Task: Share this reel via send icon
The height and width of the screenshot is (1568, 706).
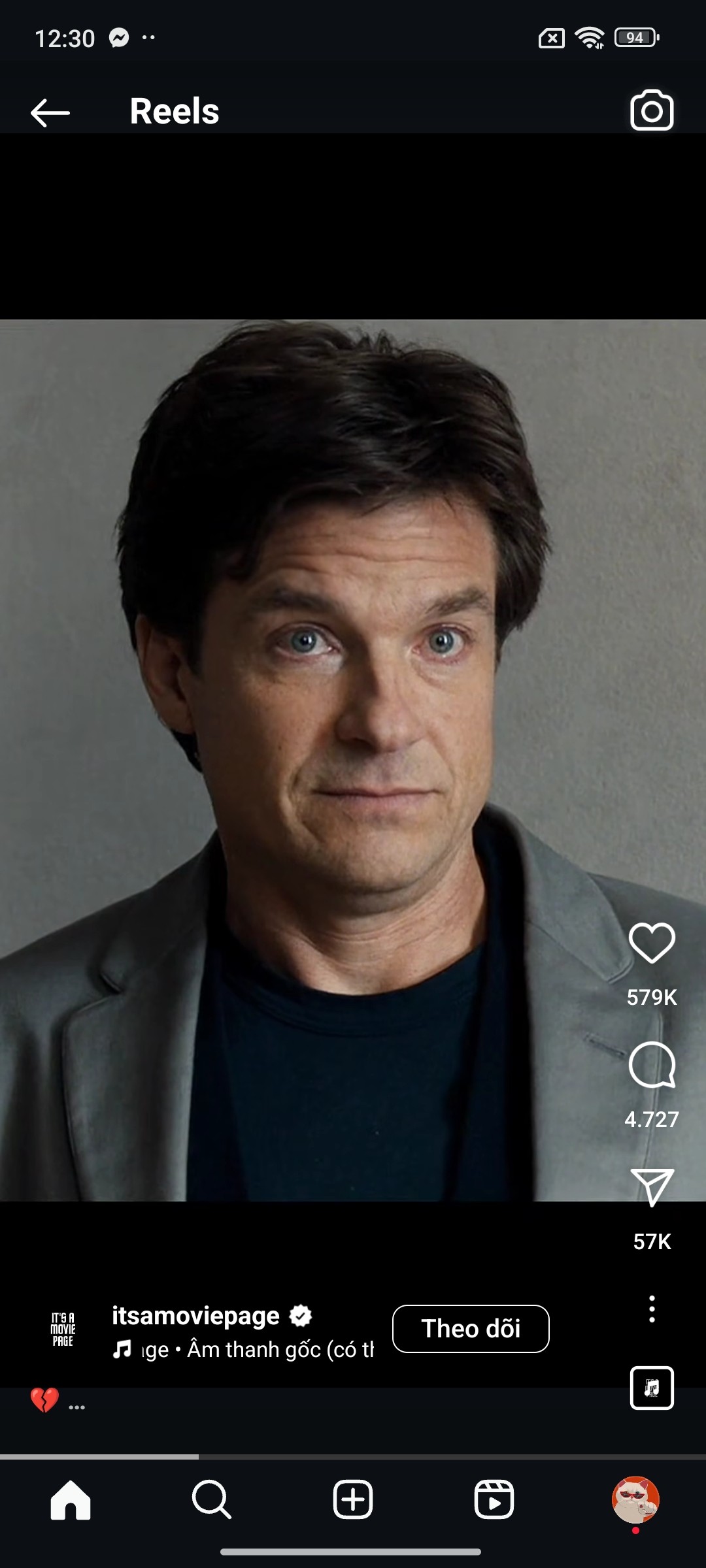Action: [651, 1187]
